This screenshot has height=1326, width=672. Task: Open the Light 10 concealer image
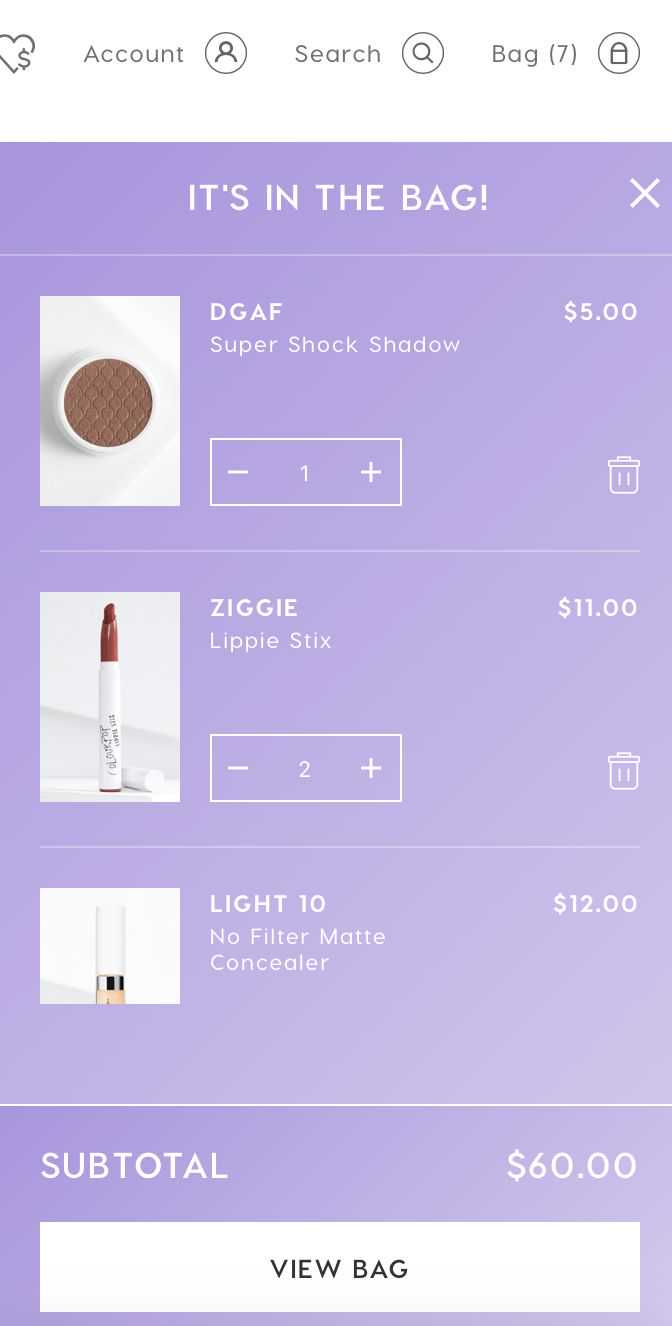110,945
